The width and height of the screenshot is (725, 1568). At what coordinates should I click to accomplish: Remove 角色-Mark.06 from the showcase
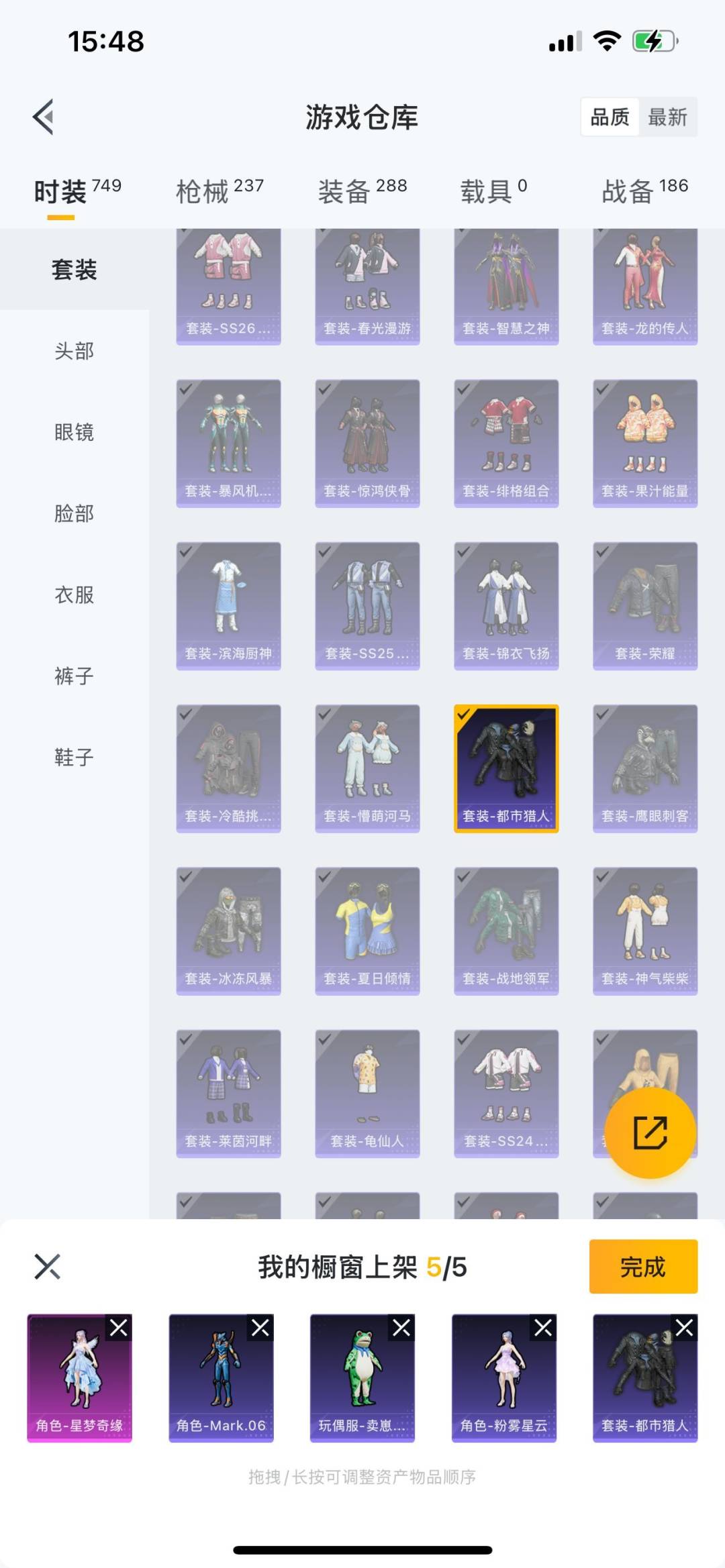click(x=260, y=1327)
